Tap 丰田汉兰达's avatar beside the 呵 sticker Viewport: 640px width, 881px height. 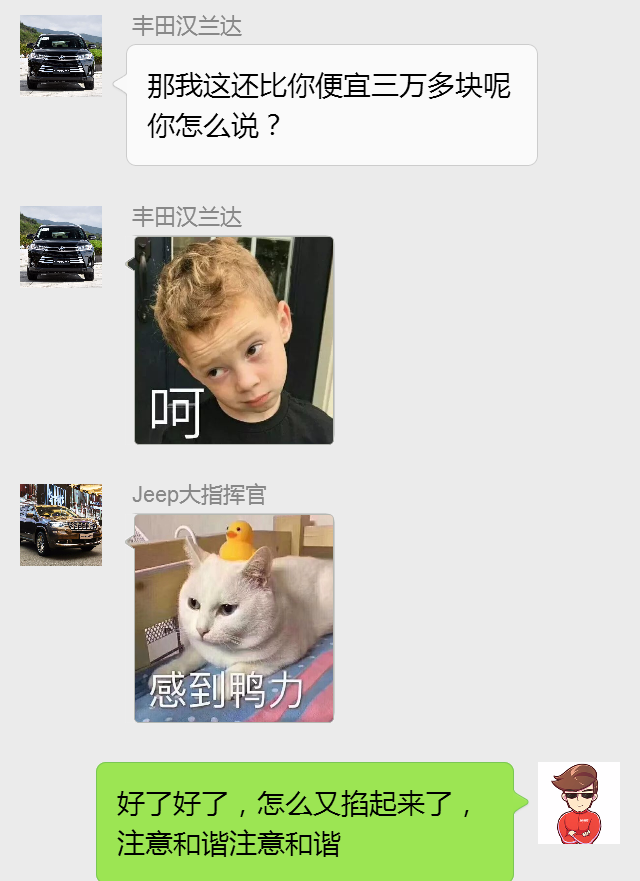pos(61,246)
